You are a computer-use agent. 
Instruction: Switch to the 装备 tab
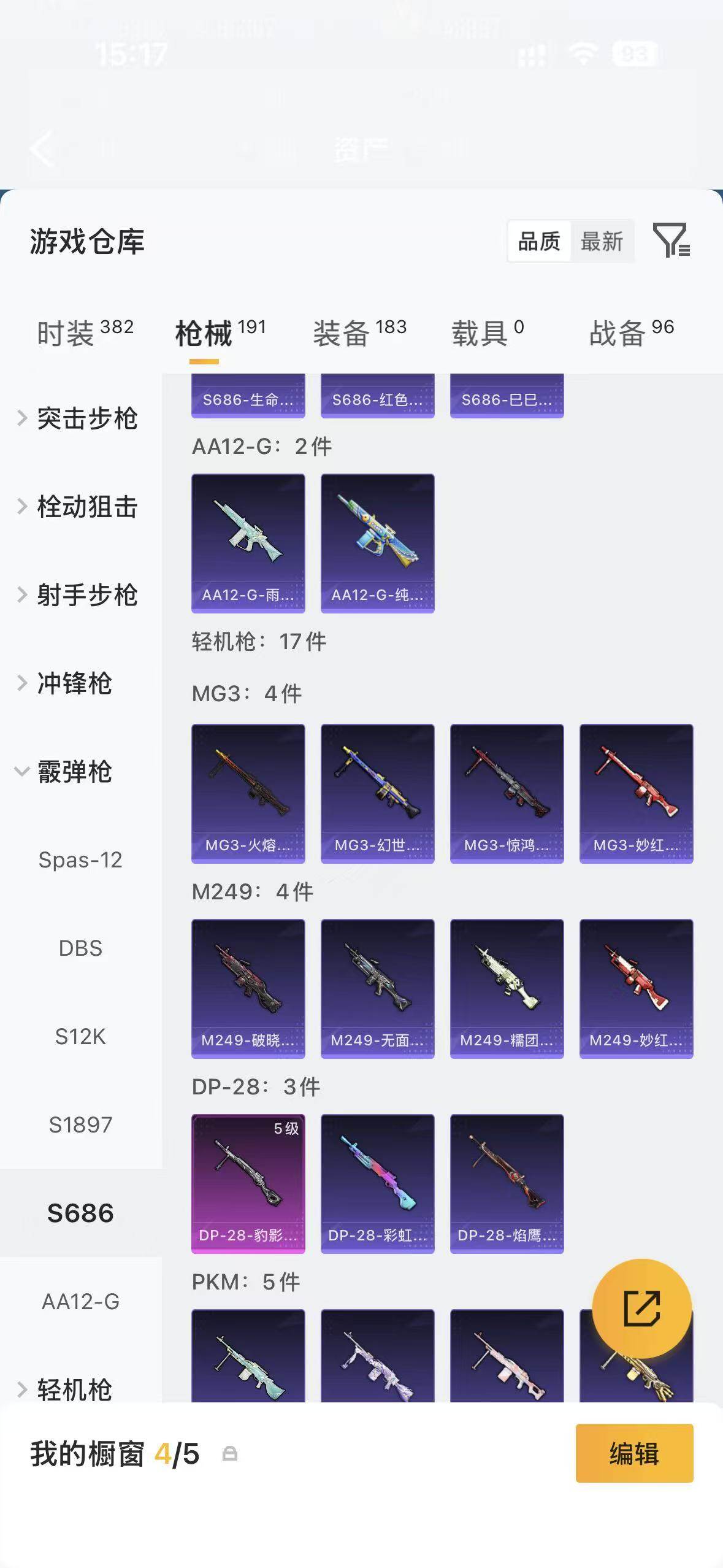coord(359,333)
